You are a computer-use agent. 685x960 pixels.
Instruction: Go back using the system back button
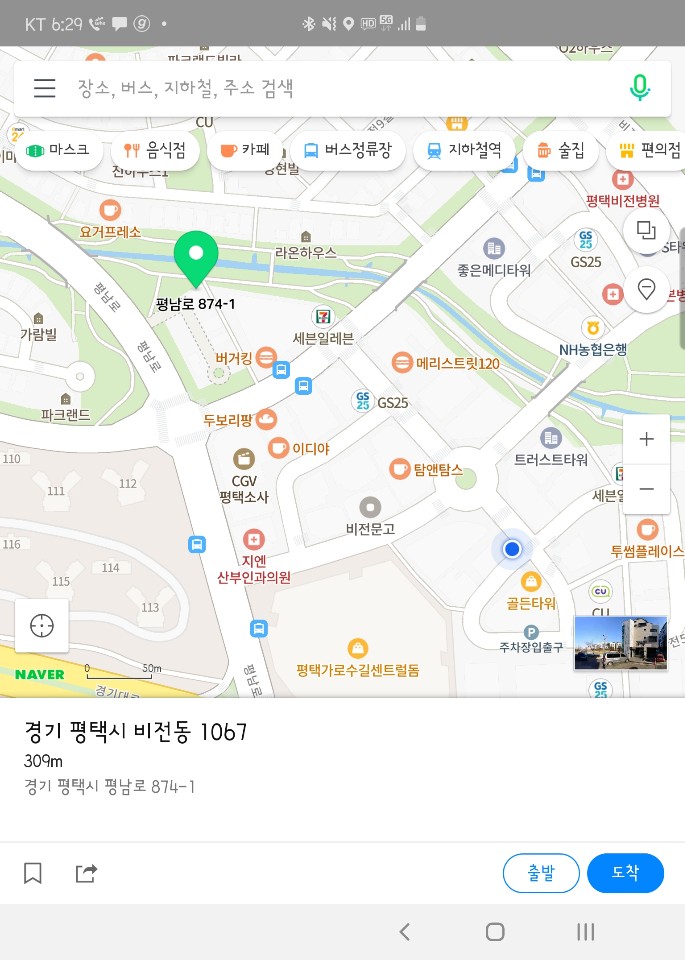tap(404, 932)
